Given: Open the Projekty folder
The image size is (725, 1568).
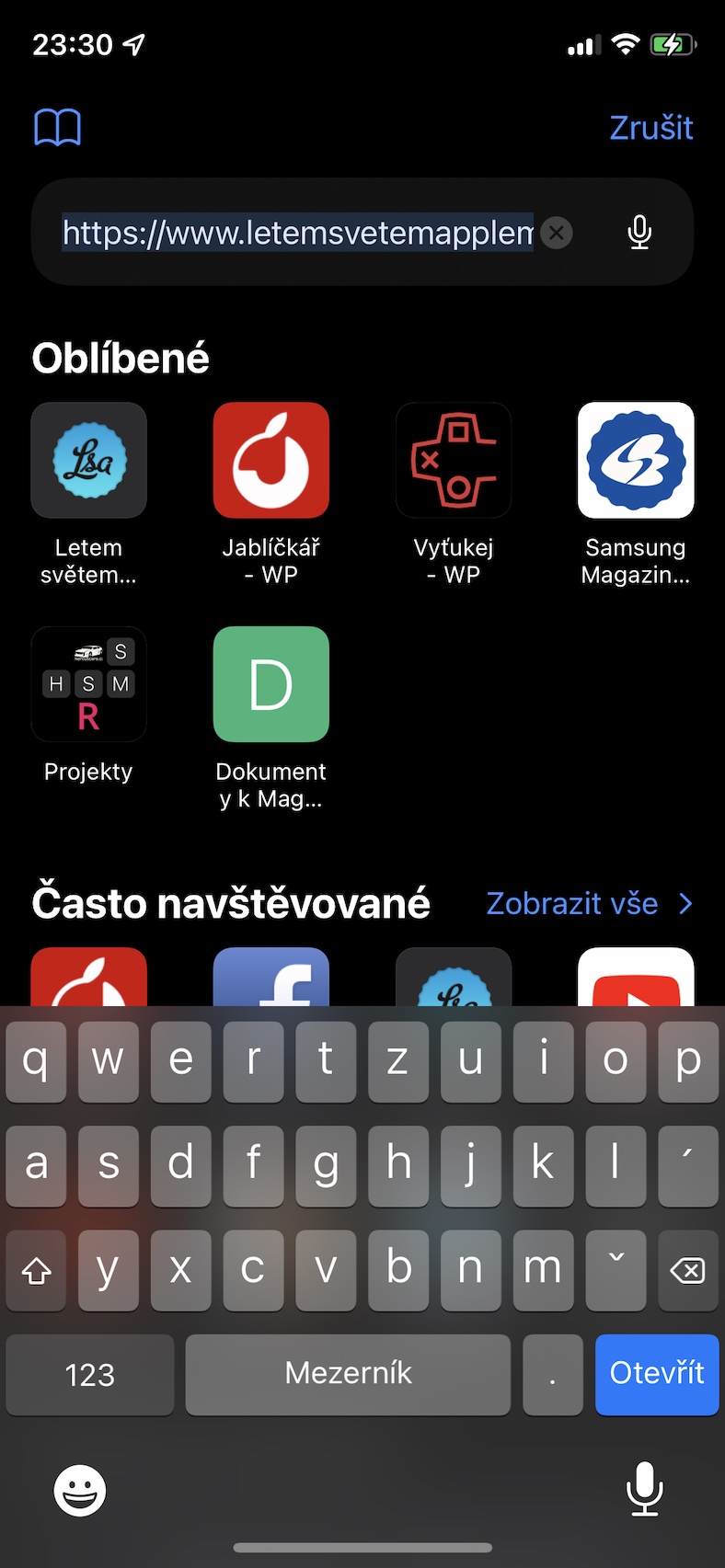Looking at the screenshot, I should point(88,705).
